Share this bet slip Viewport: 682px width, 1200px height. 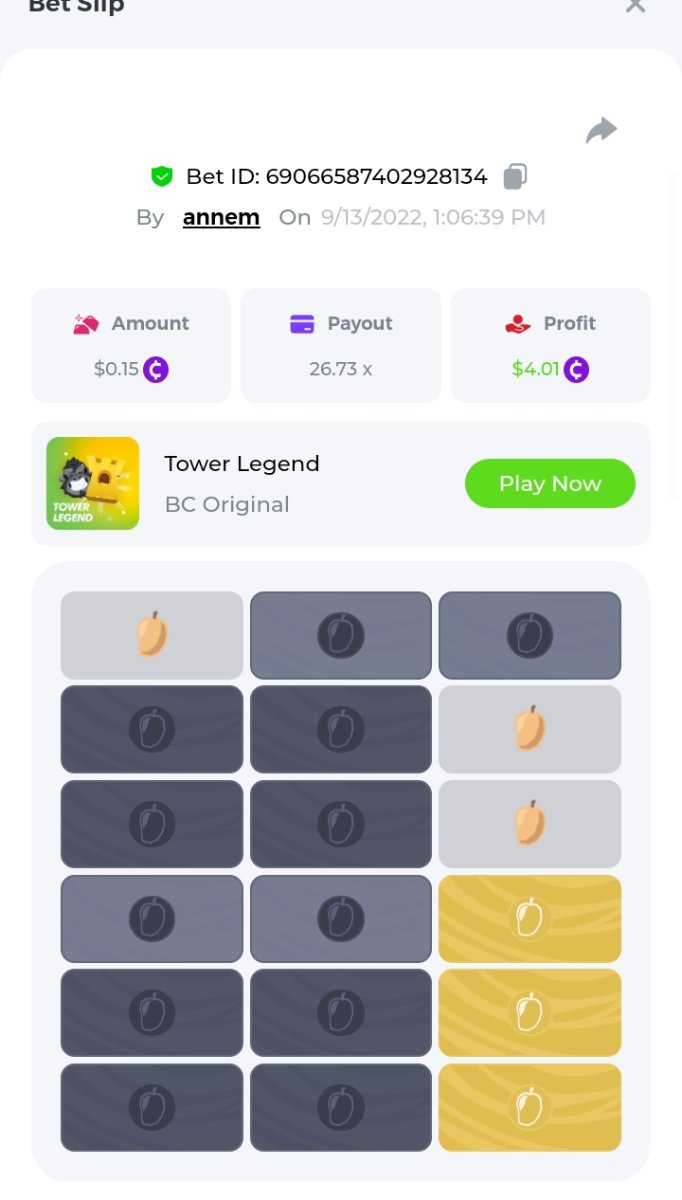[601, 131]
